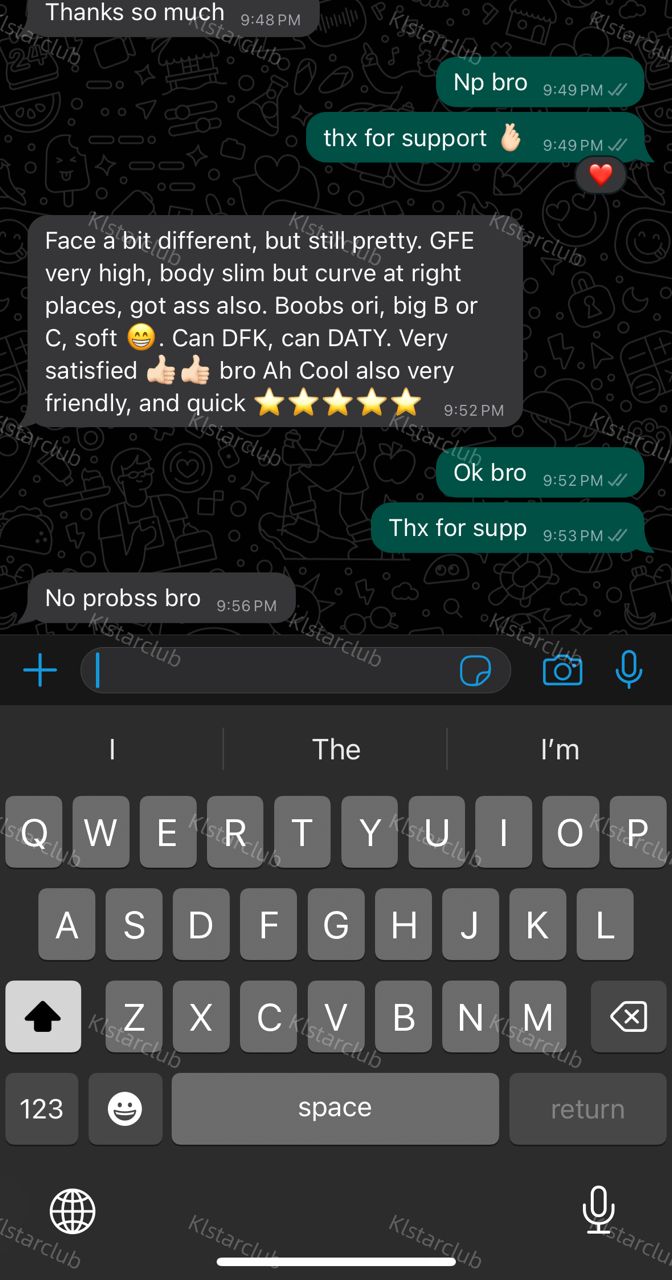Open the plus attachment menu

40,670
